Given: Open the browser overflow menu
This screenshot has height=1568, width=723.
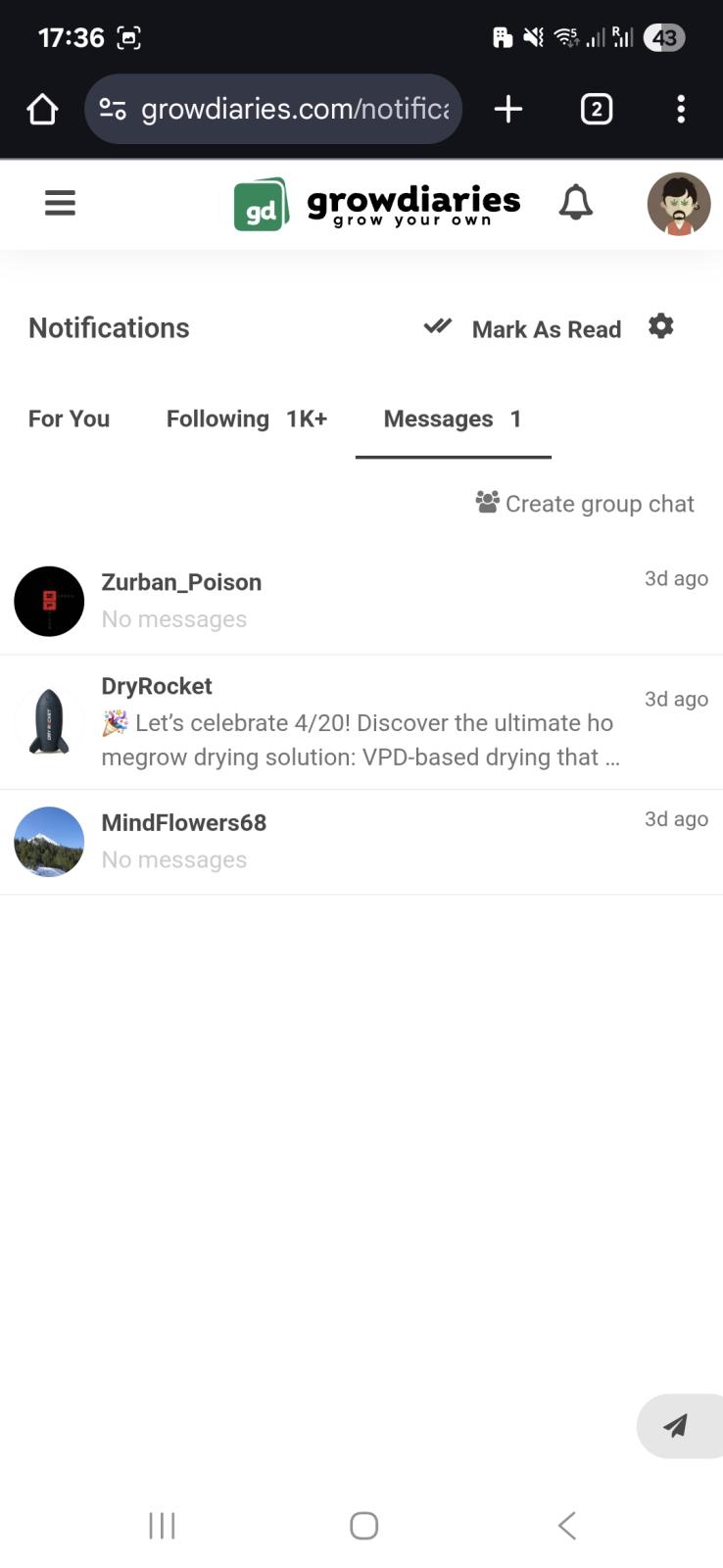Looking at the screenshot, I should point(681,109).
